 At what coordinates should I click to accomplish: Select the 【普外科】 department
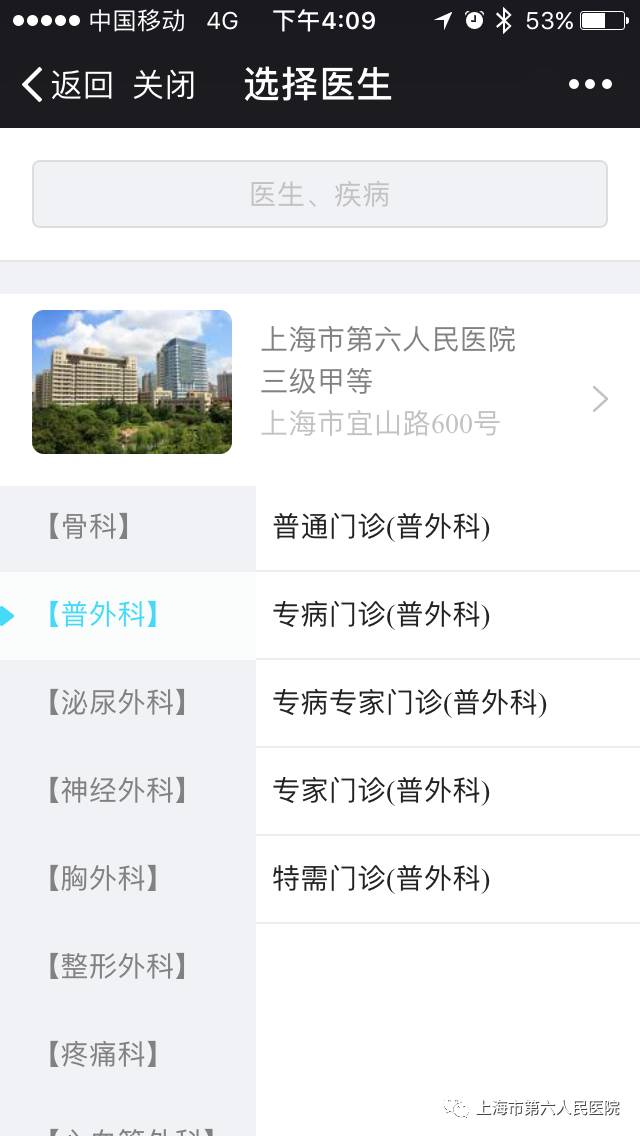104,614
